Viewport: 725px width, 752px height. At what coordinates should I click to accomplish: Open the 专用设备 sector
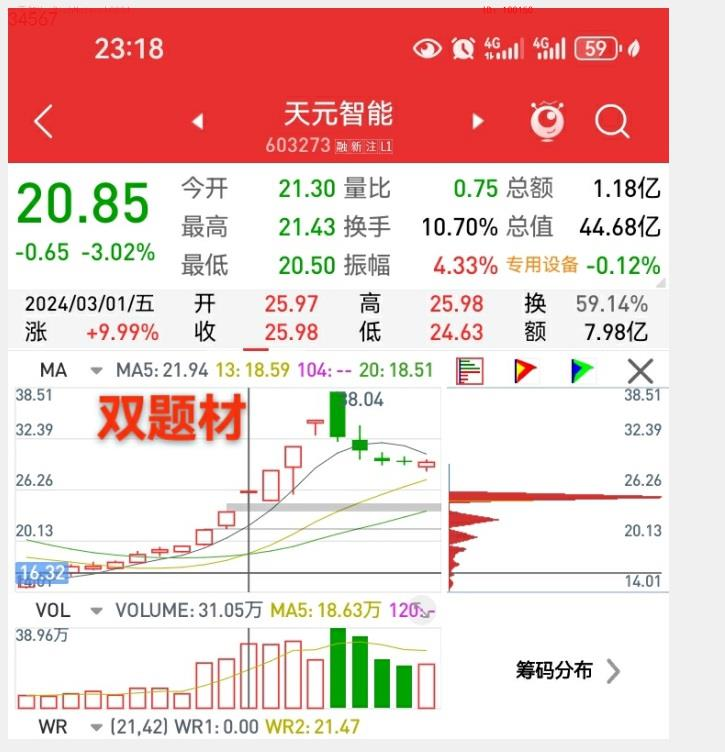[x=542, y=265]
